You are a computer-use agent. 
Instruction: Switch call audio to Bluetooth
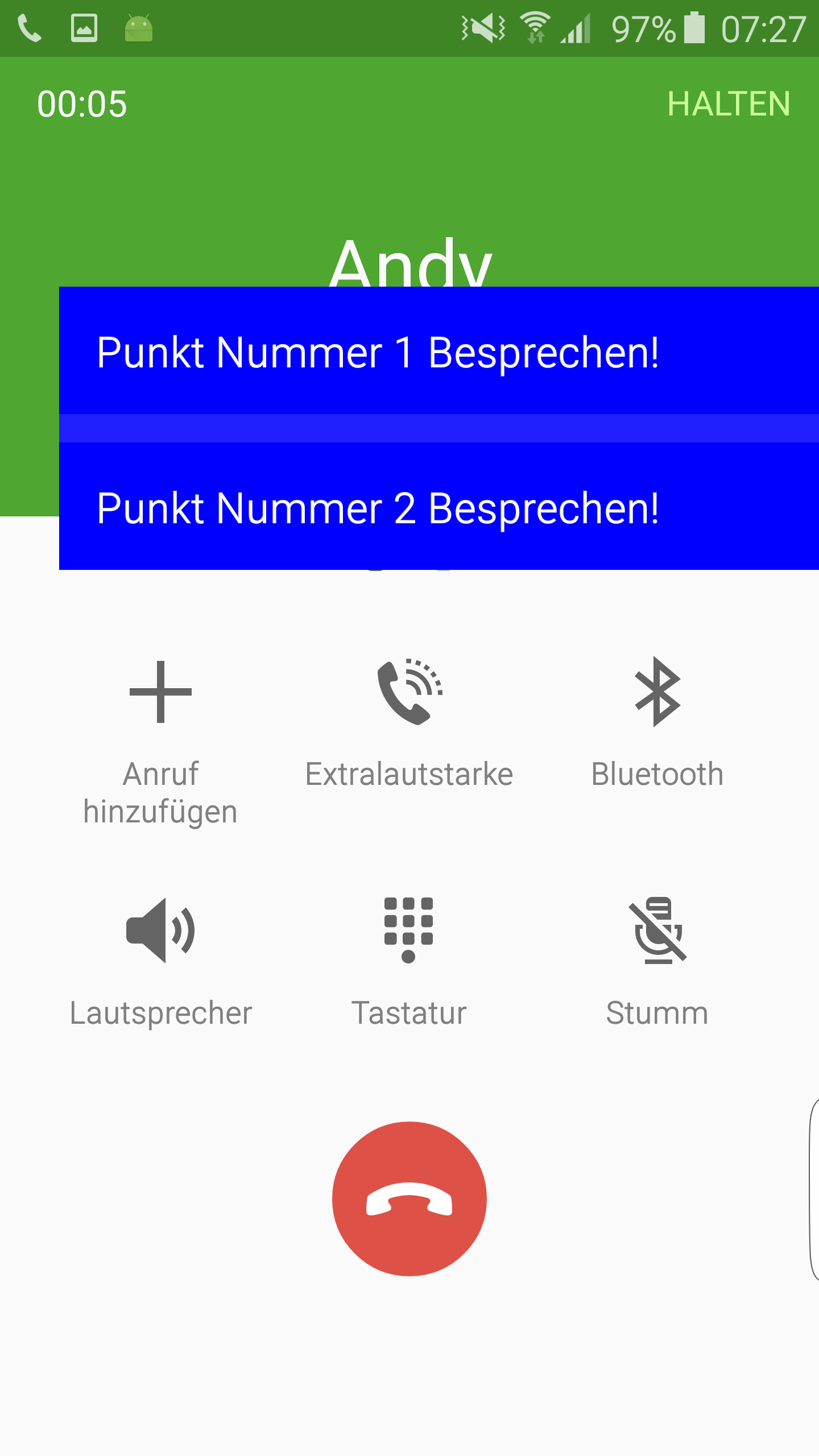(657, 722)
